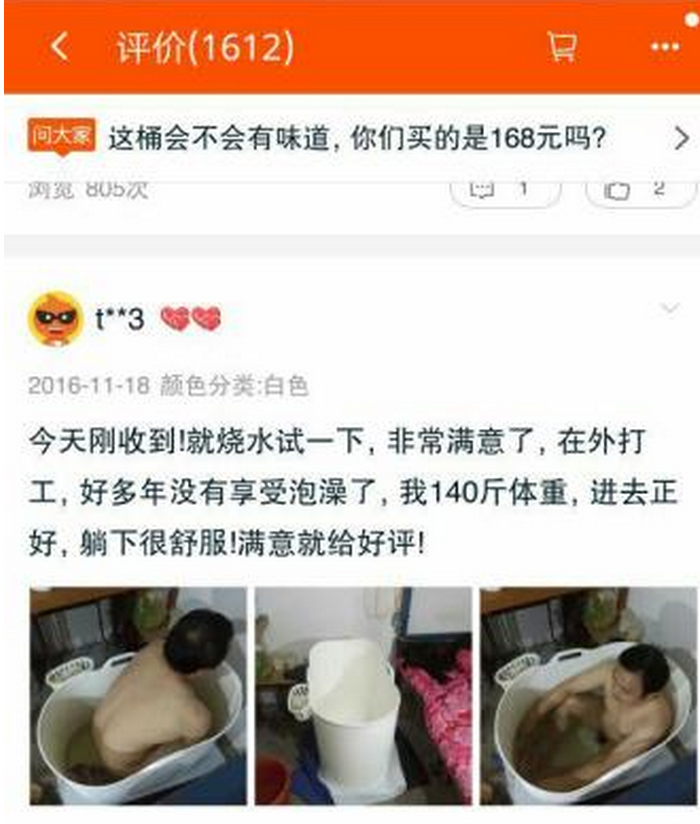Like the review showing 2 likes
700x824 pixels.
pos(638,190)
